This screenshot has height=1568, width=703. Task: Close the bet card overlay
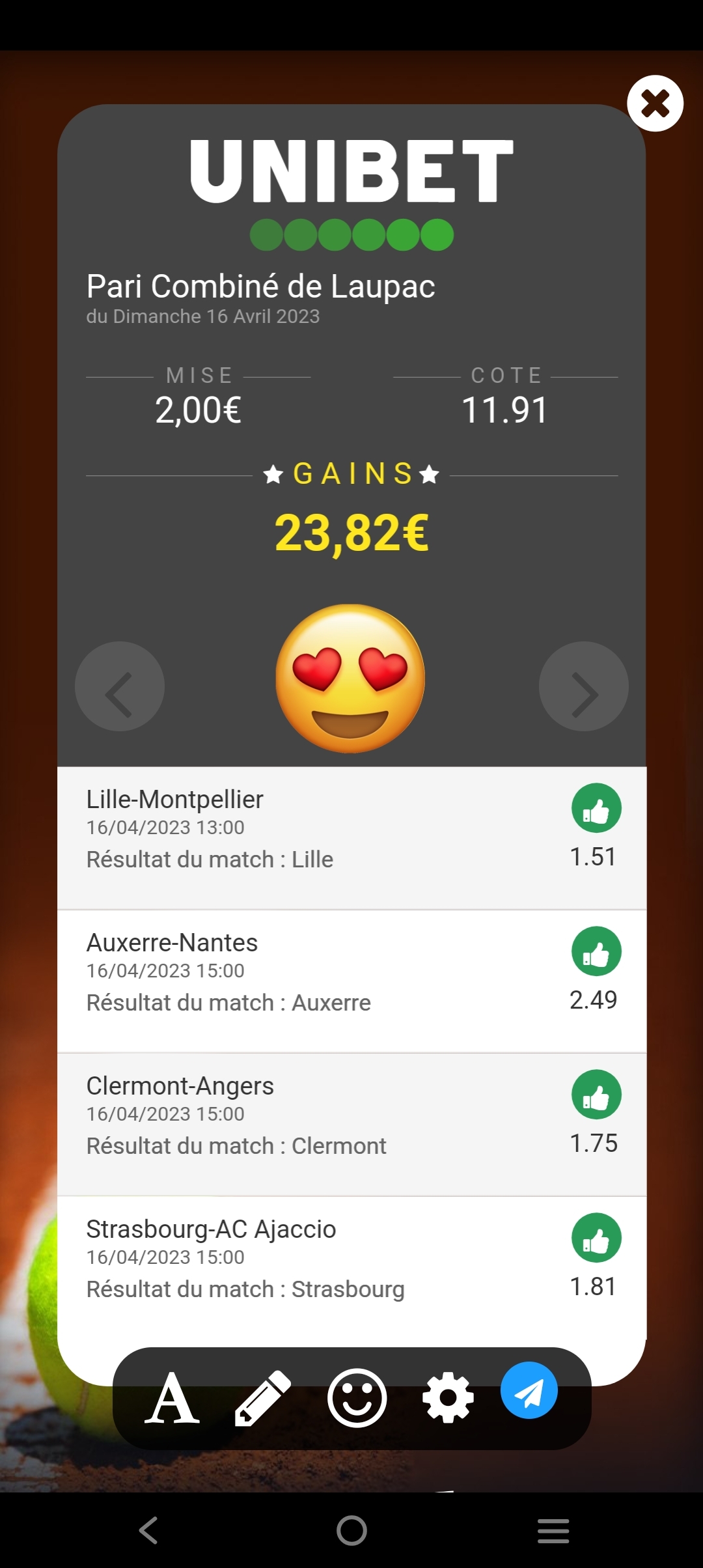(x=655, y=104)
